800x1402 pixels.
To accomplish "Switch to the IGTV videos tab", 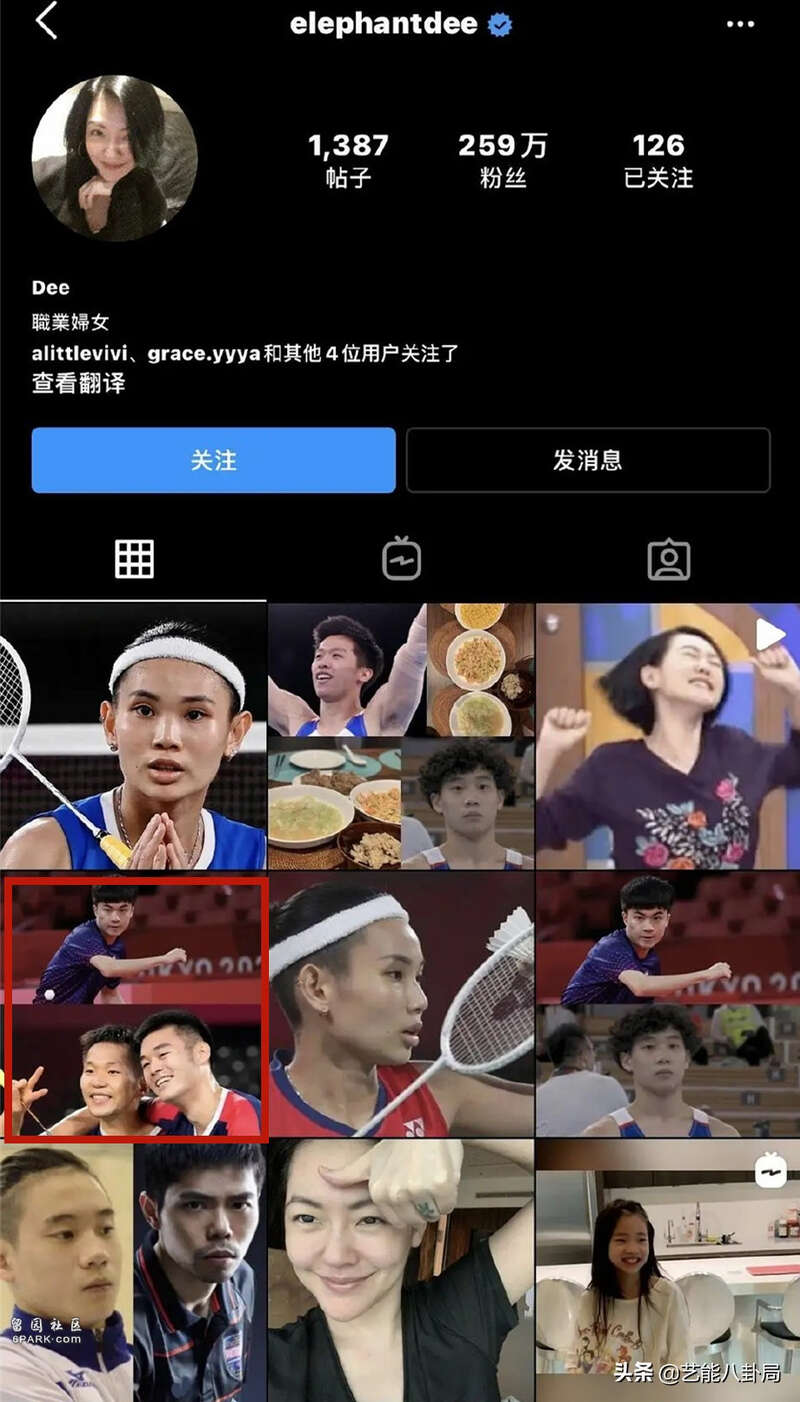I will point(401,559).
